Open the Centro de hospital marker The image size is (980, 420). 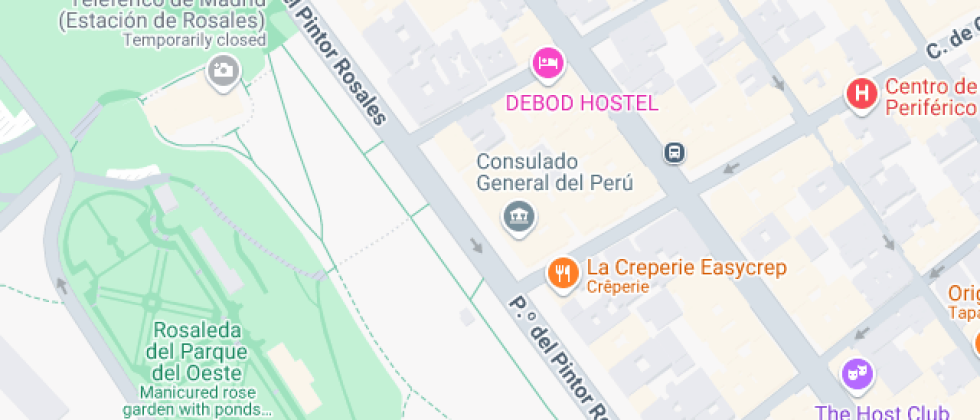click(860, 95)
